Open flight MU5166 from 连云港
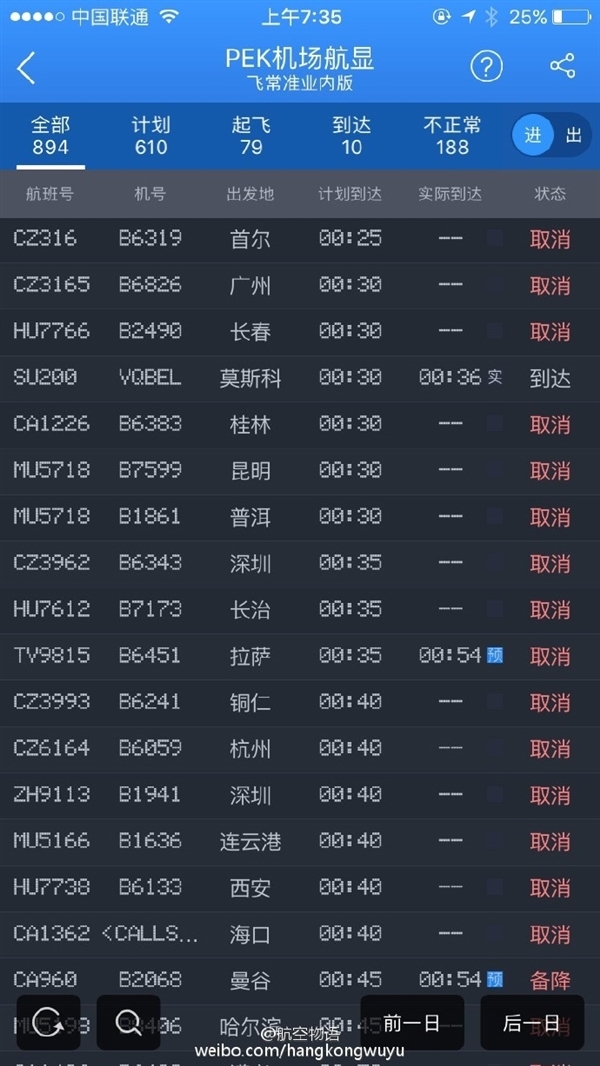Screen dimensions: 600x1066 tap(300, 842)
